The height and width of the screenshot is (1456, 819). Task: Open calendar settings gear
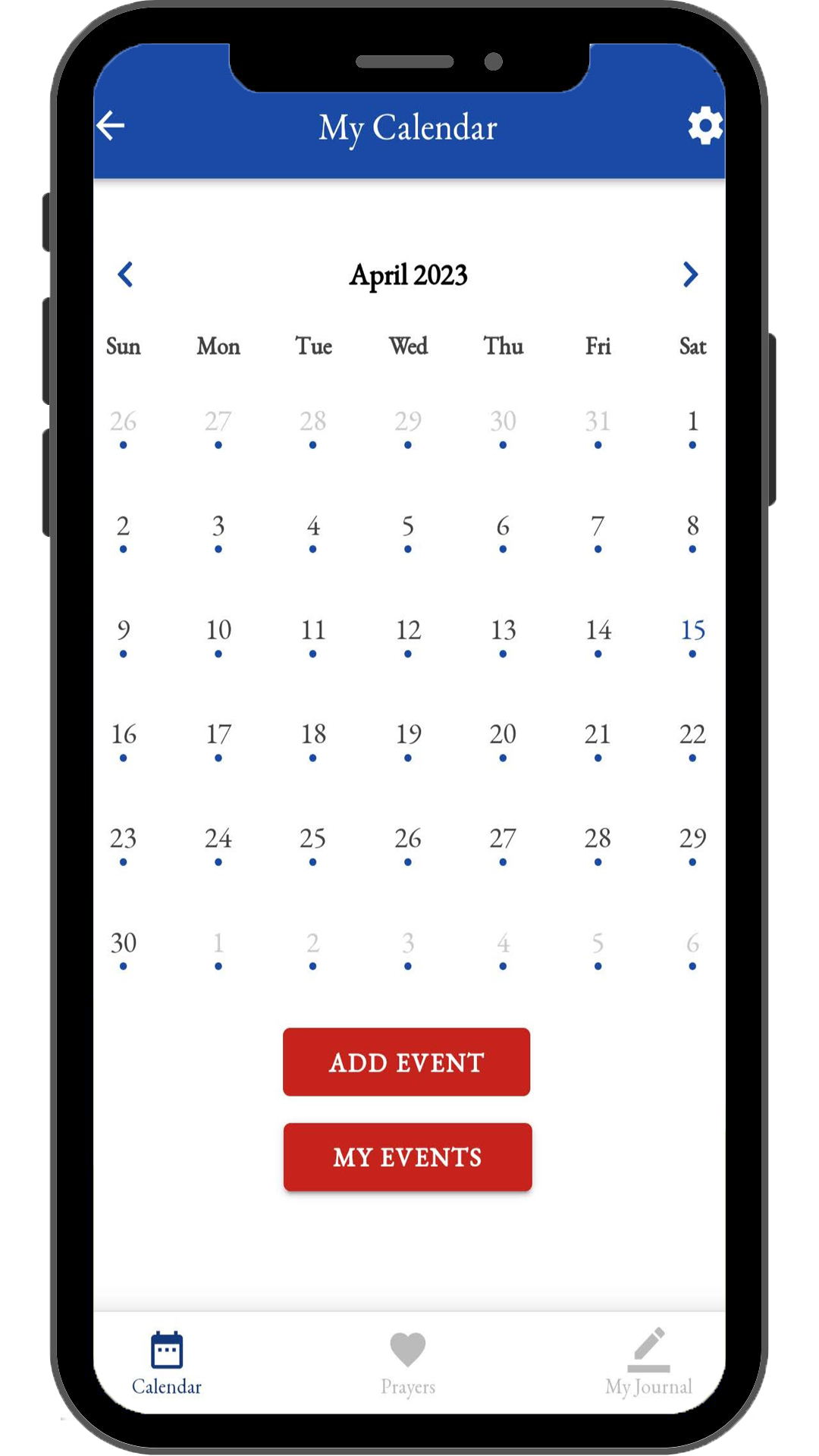pos(704,126)
